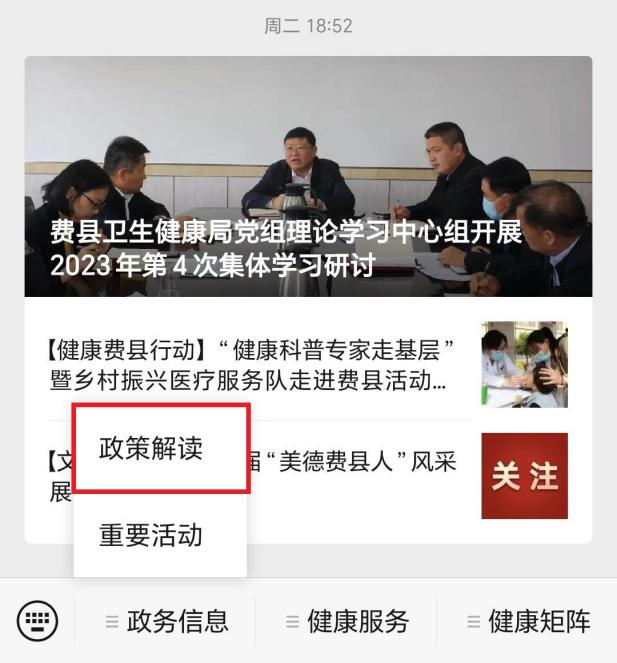Open the 健康科普专家走基层 article

tap(250, 365)
